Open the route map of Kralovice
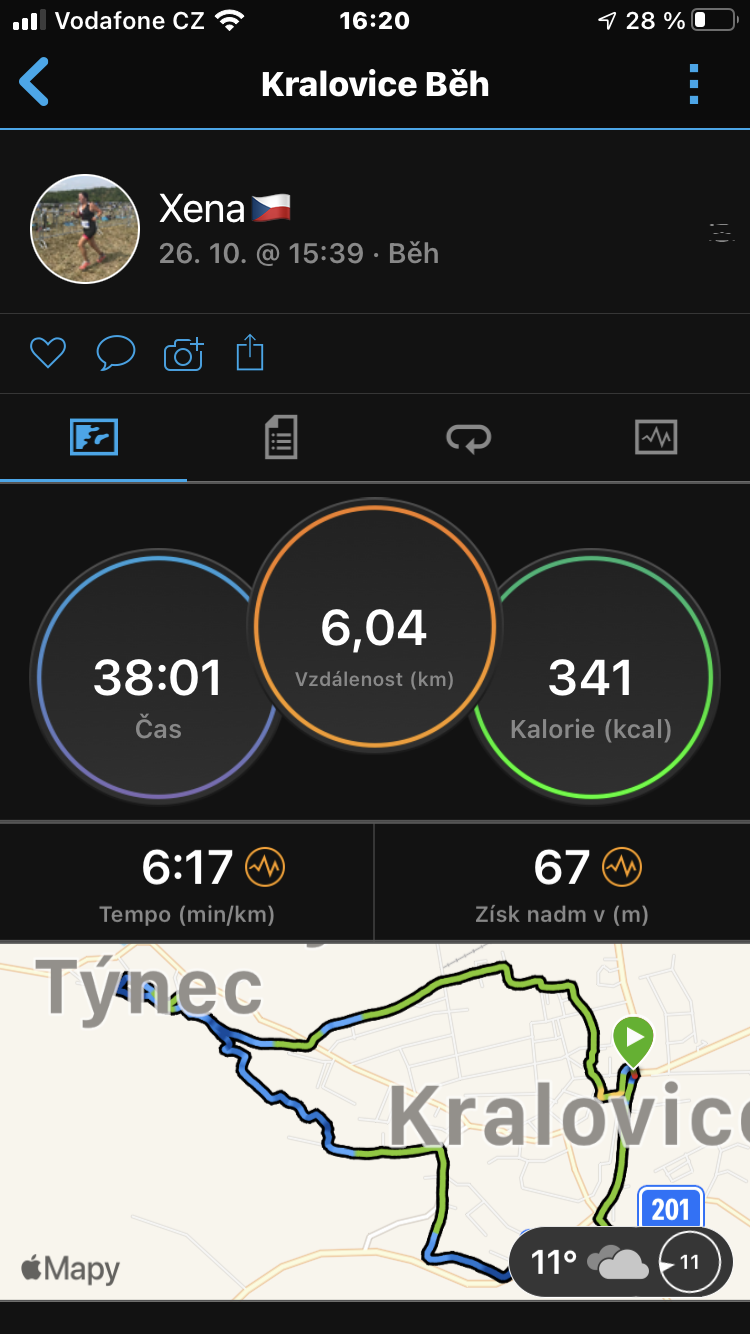750x1334 pixels. coord(375,1121)
